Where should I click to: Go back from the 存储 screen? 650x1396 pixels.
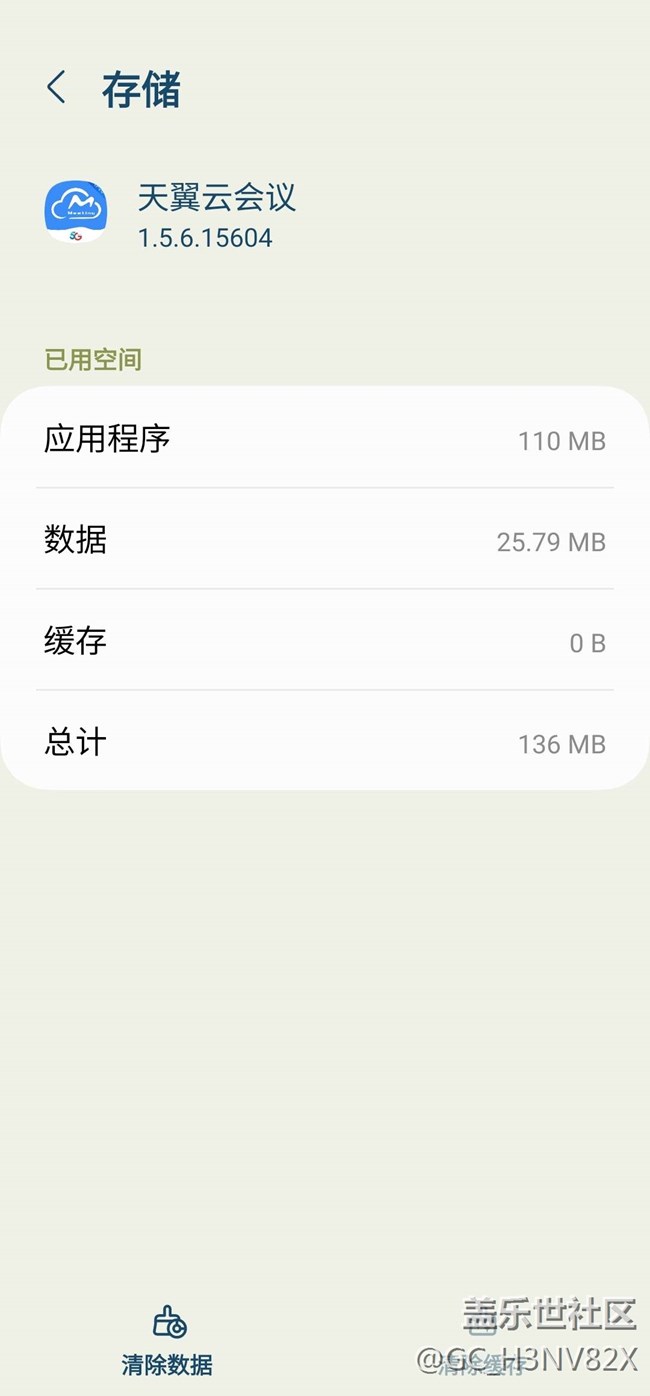click(57, 88)
